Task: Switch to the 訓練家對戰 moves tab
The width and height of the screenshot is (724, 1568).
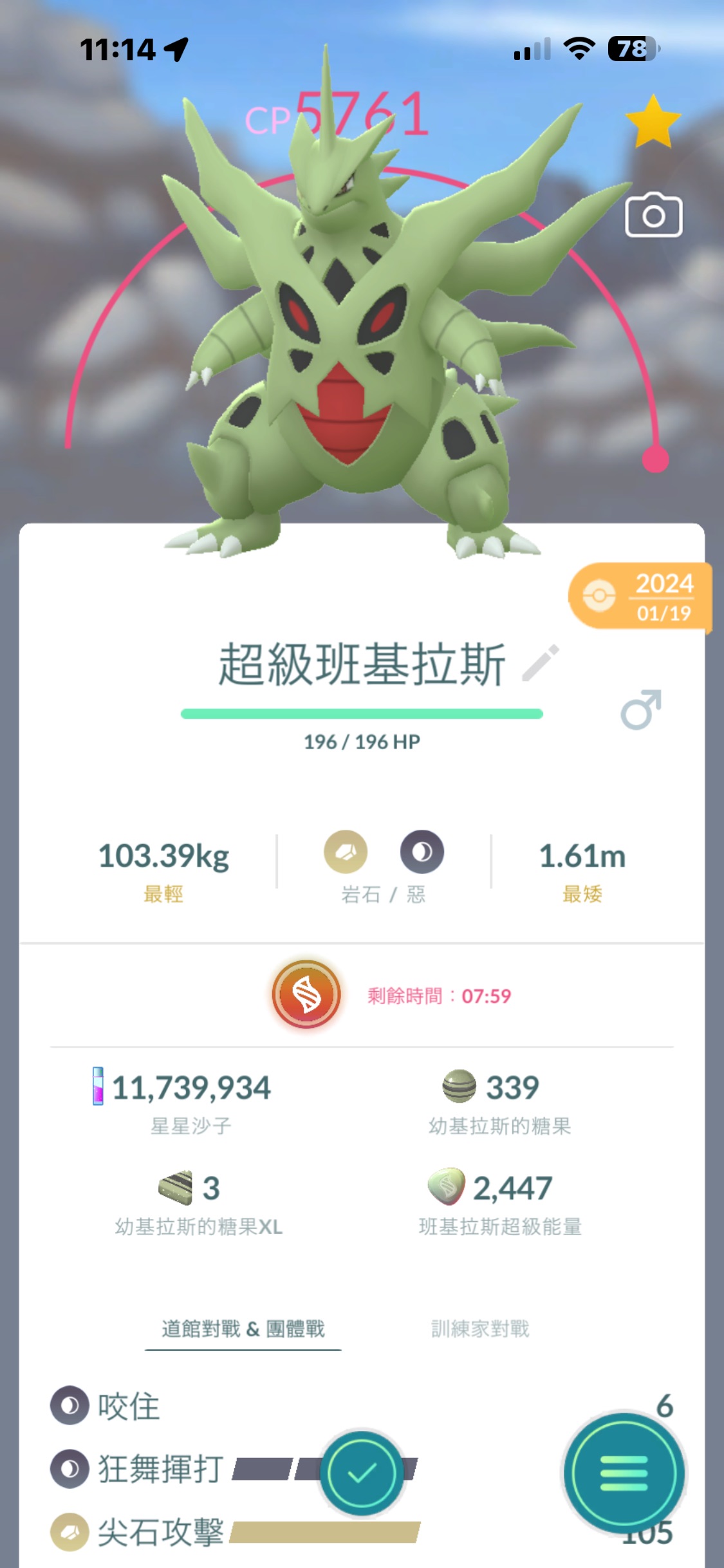Action: click(x=480, y=1329)
